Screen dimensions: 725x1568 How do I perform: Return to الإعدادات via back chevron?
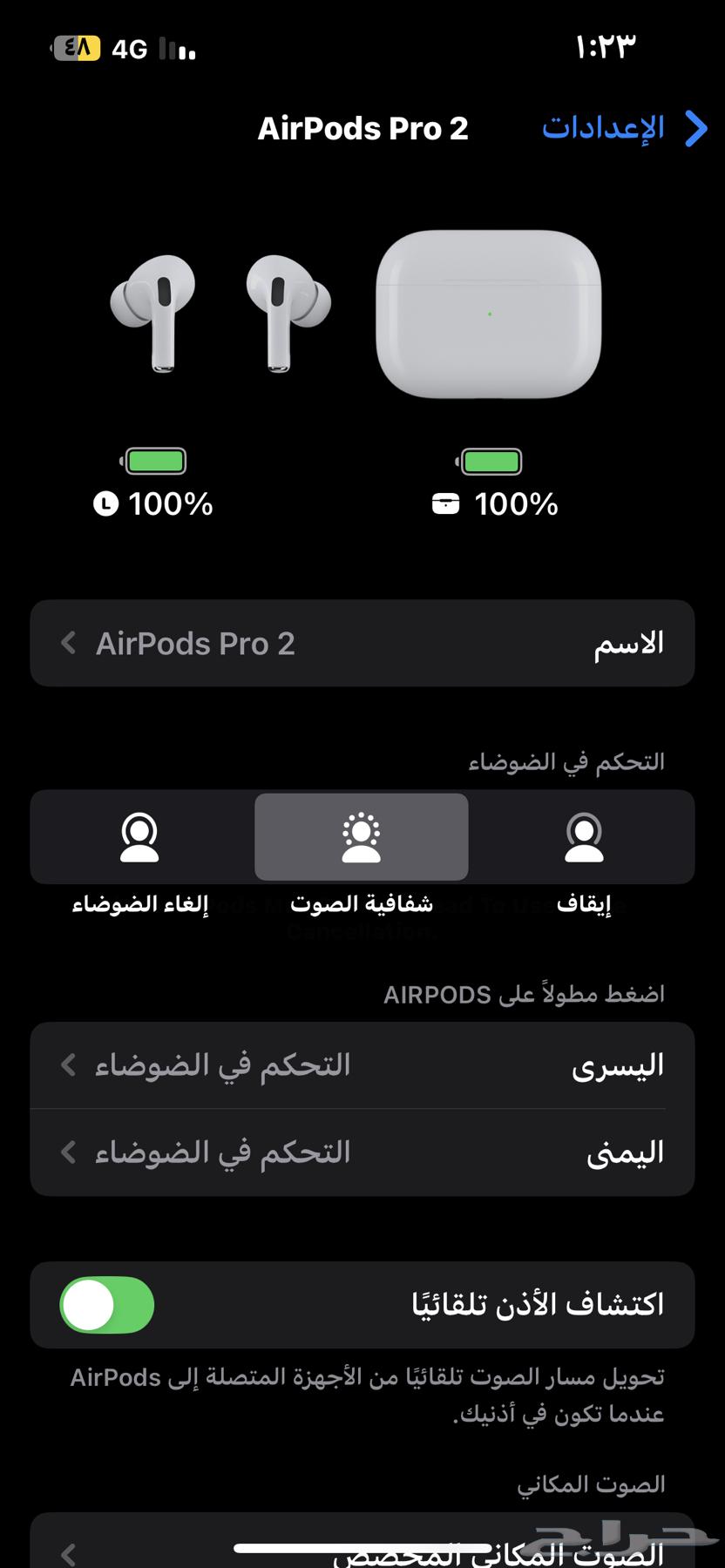[x=695, y=129]
